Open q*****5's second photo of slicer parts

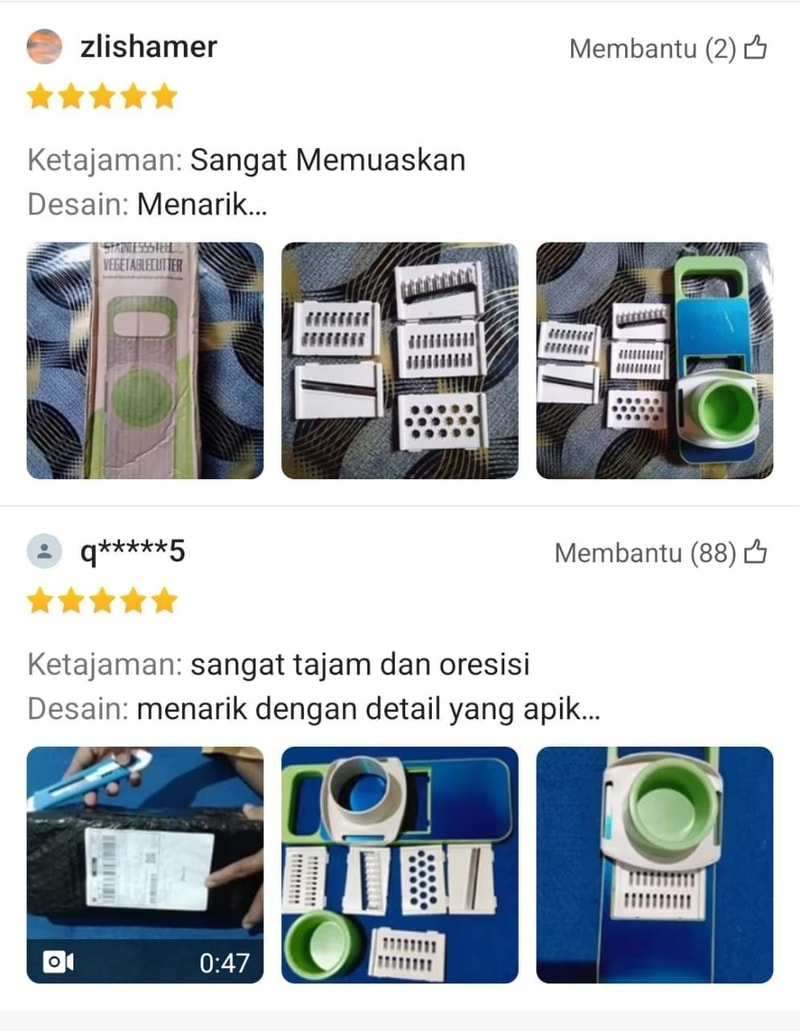pyautogui.click(x=399, y=864)
